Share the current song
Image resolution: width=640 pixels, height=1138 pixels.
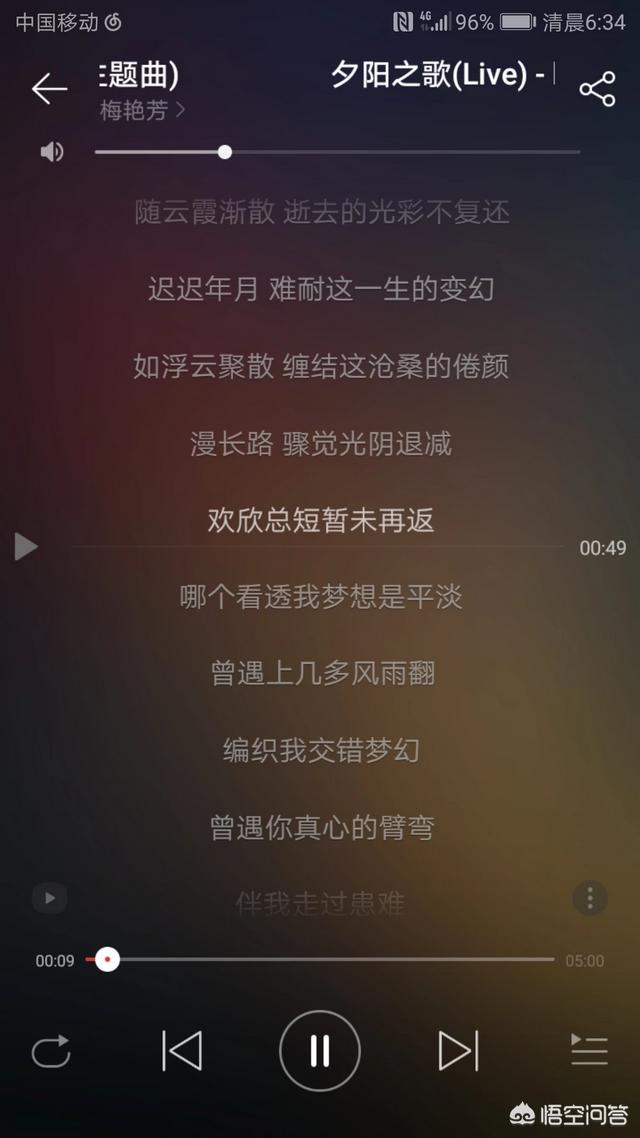tap(597, 89)
